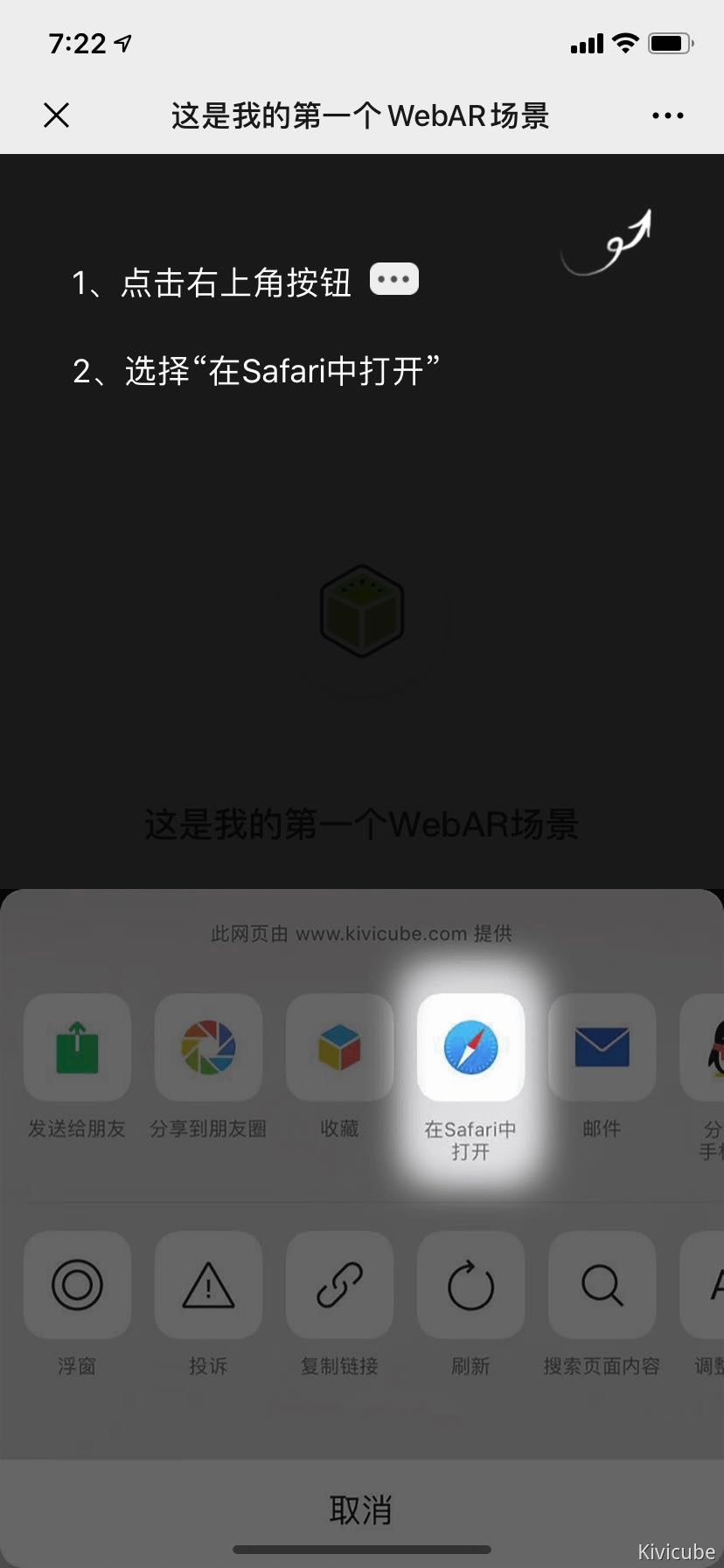This screenshot has height=1568, width=724.
Task: Open the top-right overflow menu
Action: click(x=667, y=115)
